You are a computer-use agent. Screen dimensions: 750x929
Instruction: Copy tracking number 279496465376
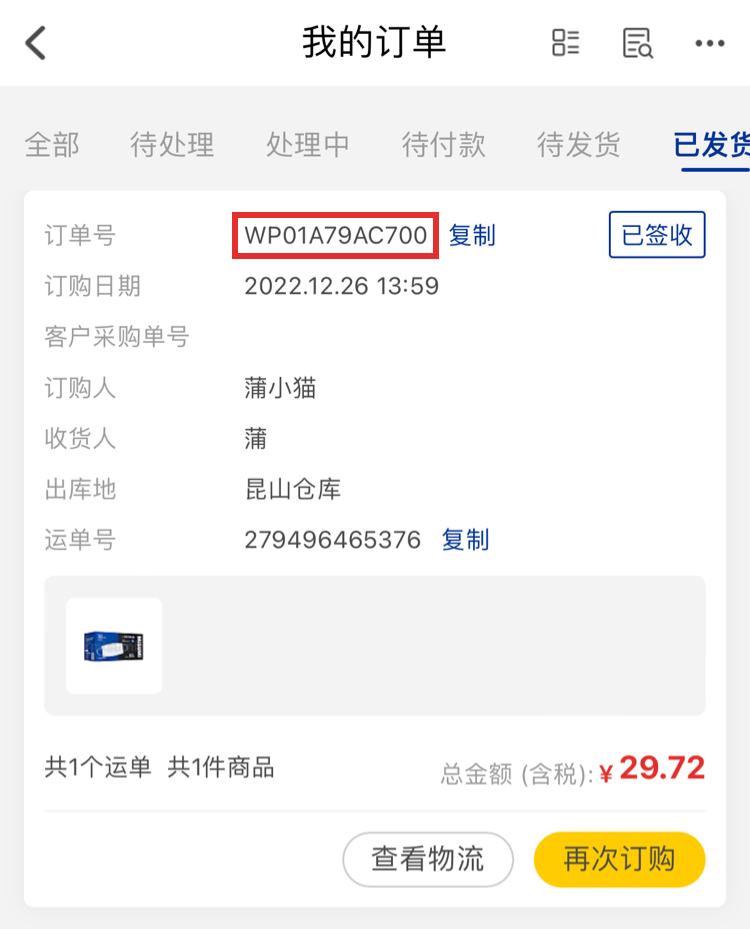pos(465,540)
